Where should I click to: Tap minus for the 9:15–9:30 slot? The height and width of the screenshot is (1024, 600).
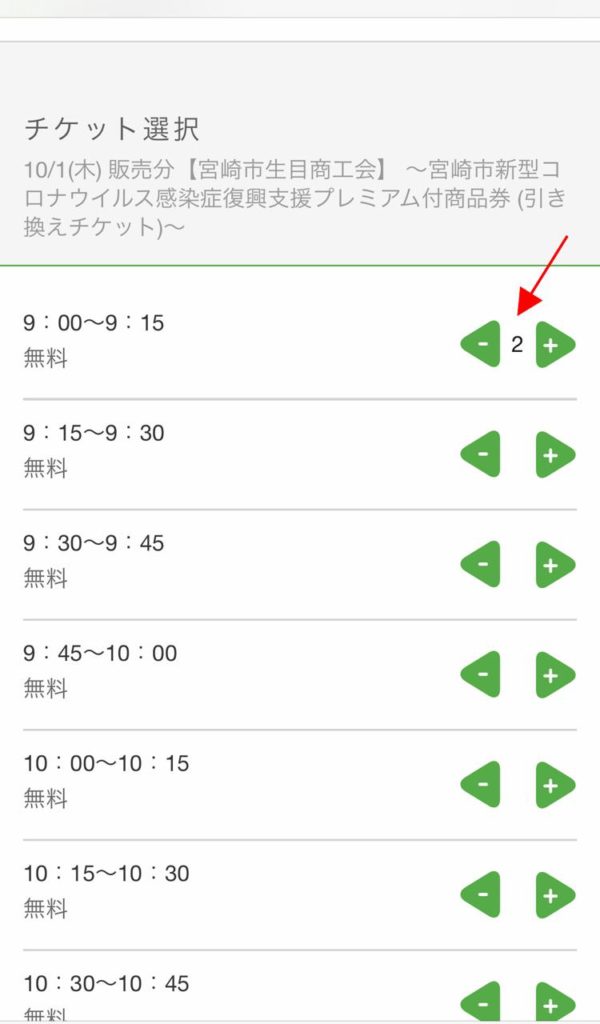click(x=482, y=455)
